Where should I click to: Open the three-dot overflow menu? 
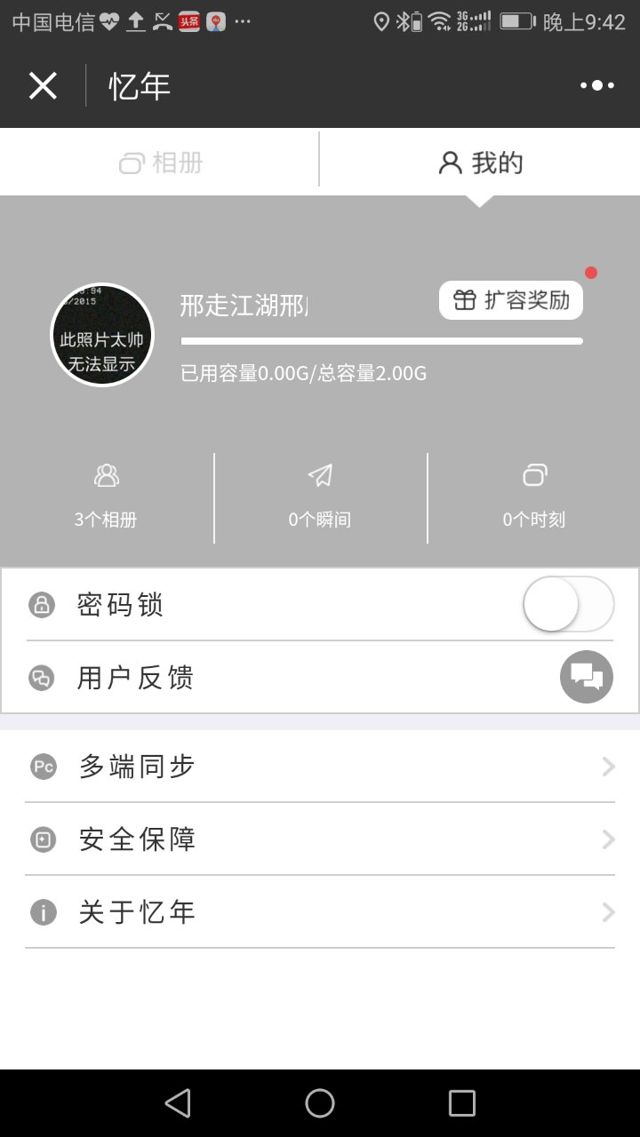pos(597,86)
